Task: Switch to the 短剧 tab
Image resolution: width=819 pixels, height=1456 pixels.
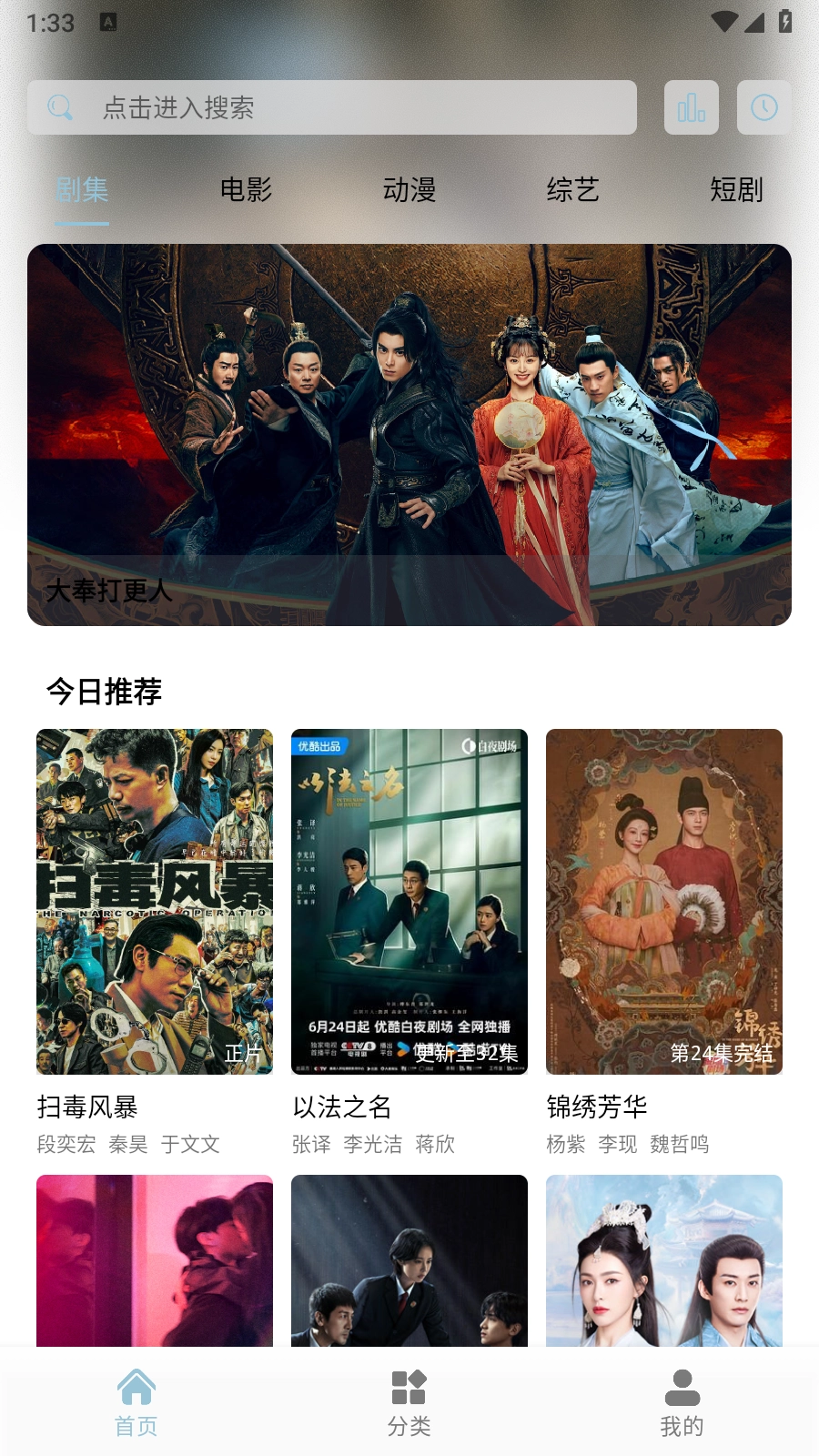Action: [x=737, y=191]
